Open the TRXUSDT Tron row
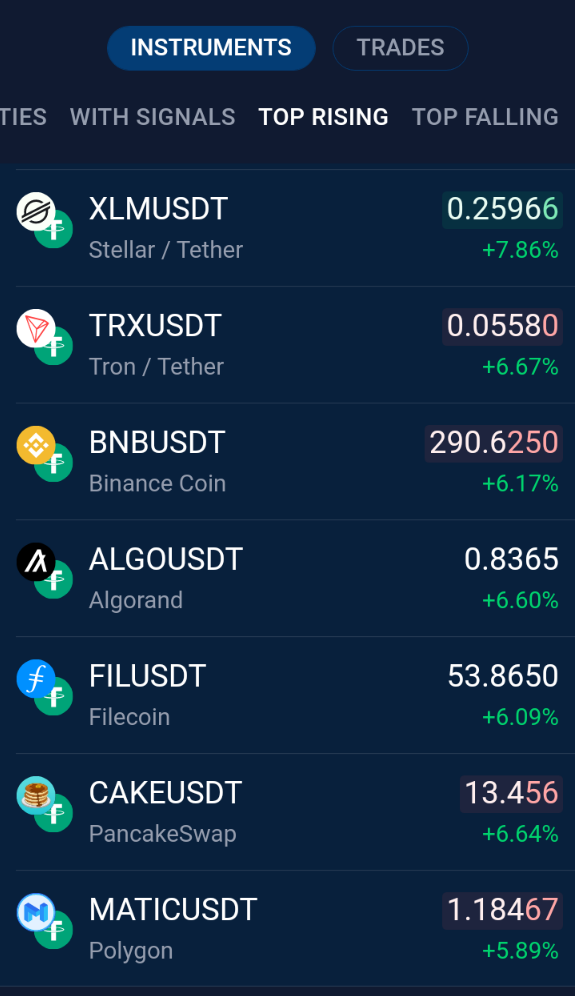Image resolution: width=576 pixels, height=996 pixels. click(288, 345)
